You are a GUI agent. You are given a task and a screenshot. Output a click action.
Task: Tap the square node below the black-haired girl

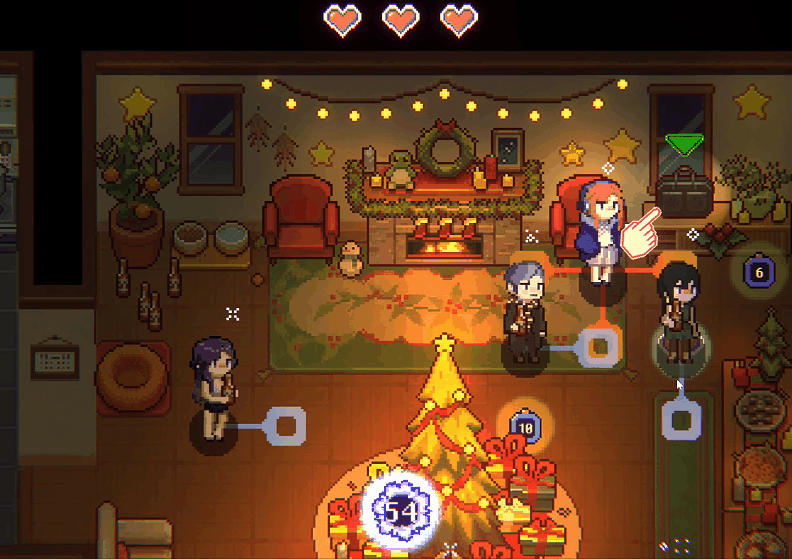click(680, 418)
